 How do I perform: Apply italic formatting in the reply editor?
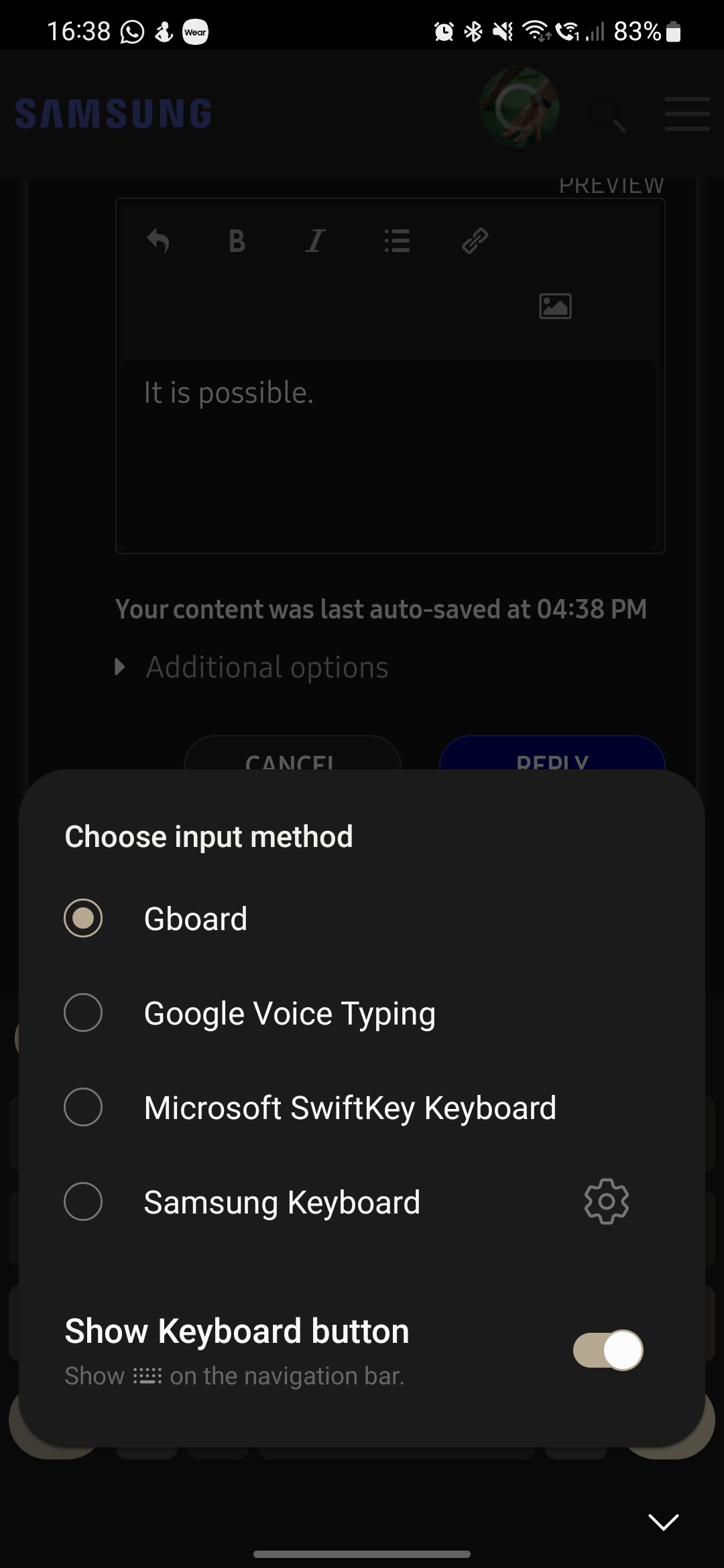click(316, 241)
